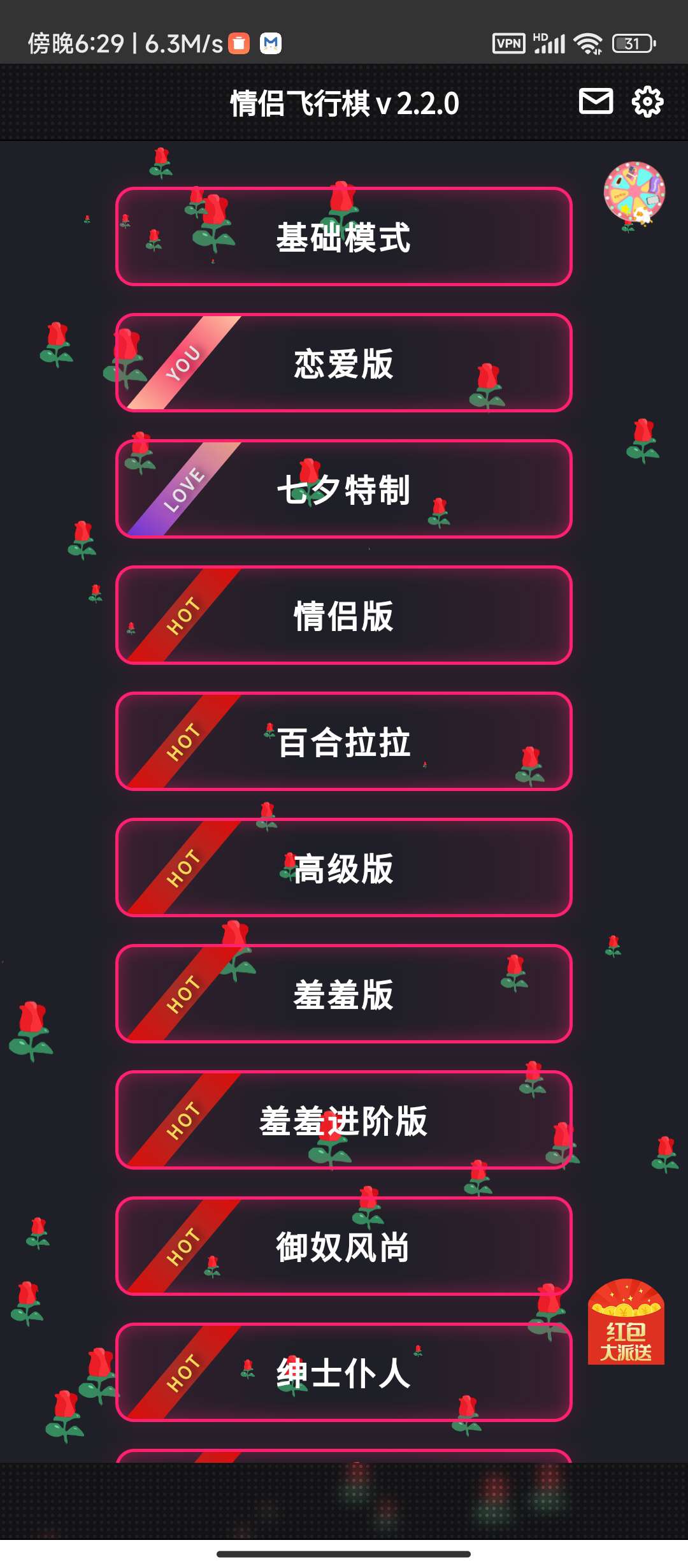Open the lucky spin wheel
Viewport: 688px width, 1568px height.
(x=634, y=192)
